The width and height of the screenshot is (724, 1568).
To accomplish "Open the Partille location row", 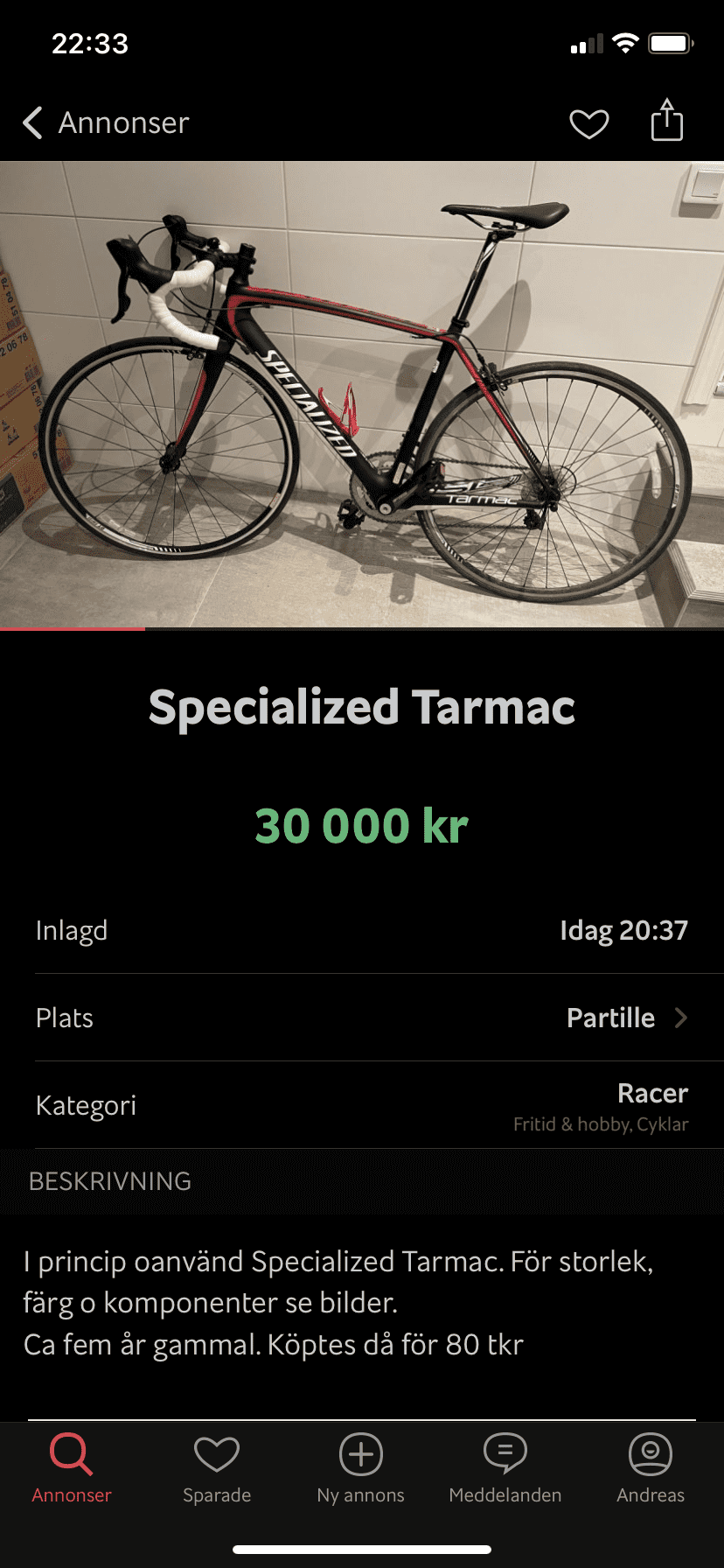I will 362,1018.
